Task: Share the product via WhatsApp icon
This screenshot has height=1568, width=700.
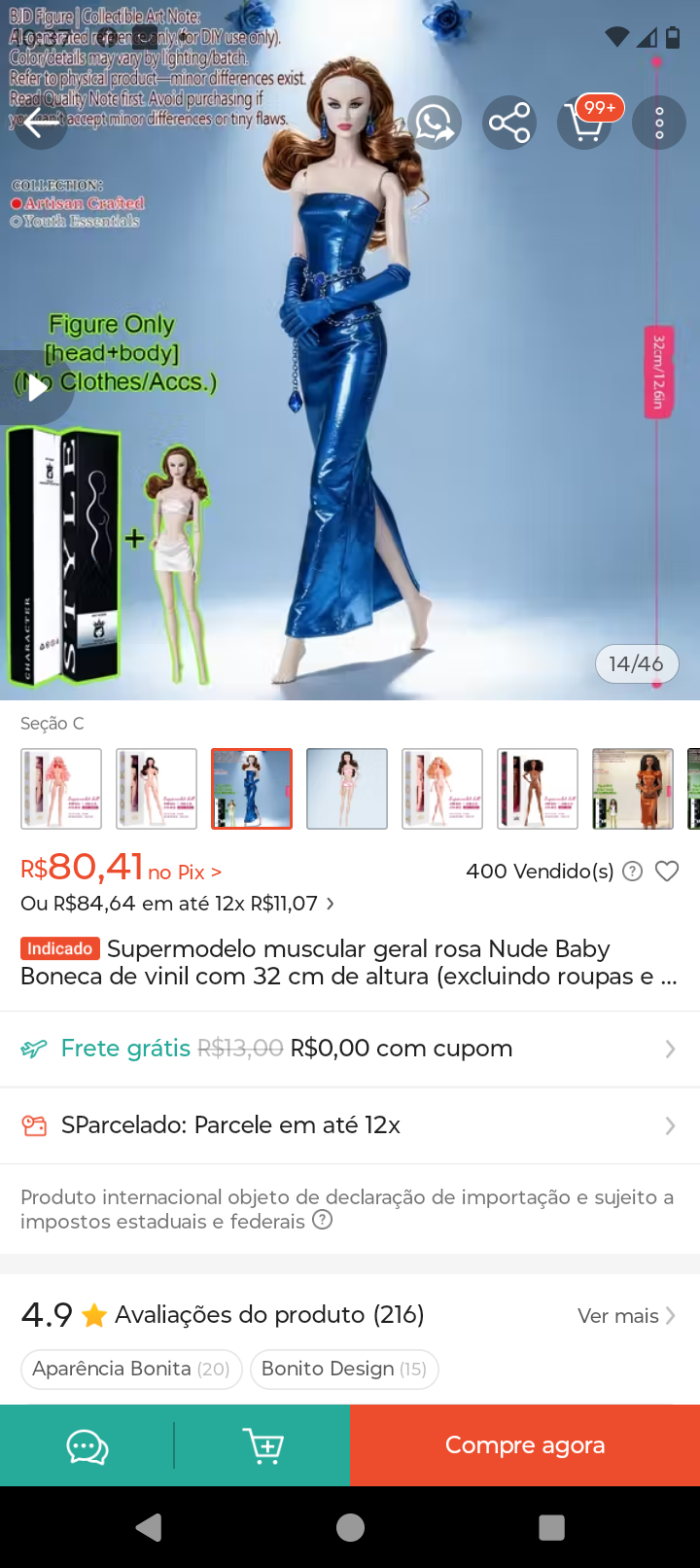Action: coord(434,124)
